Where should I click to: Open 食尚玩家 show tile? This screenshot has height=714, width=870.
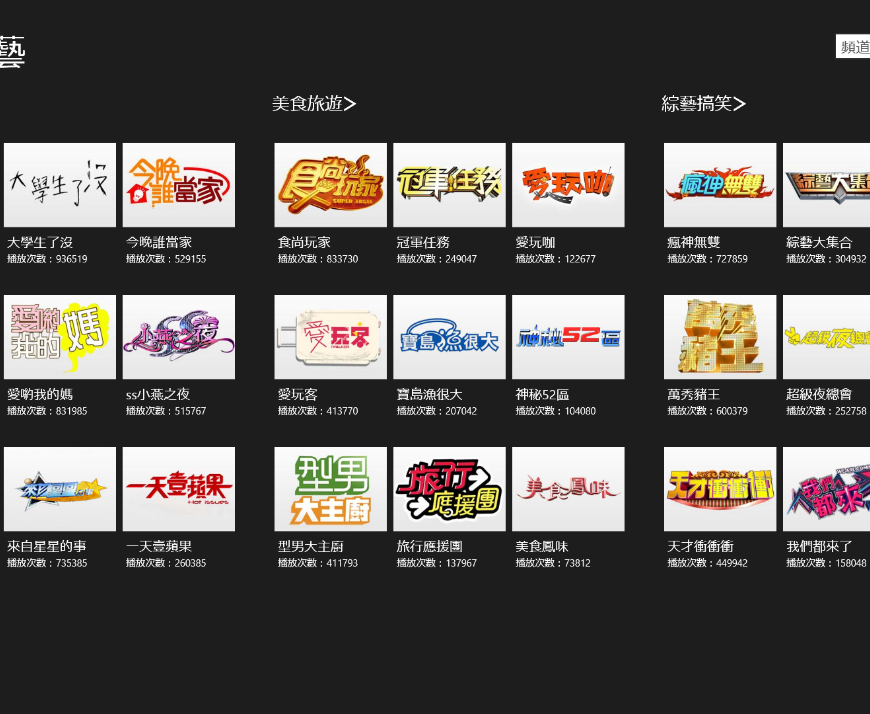pyautogui.click(x=330, y=185)
